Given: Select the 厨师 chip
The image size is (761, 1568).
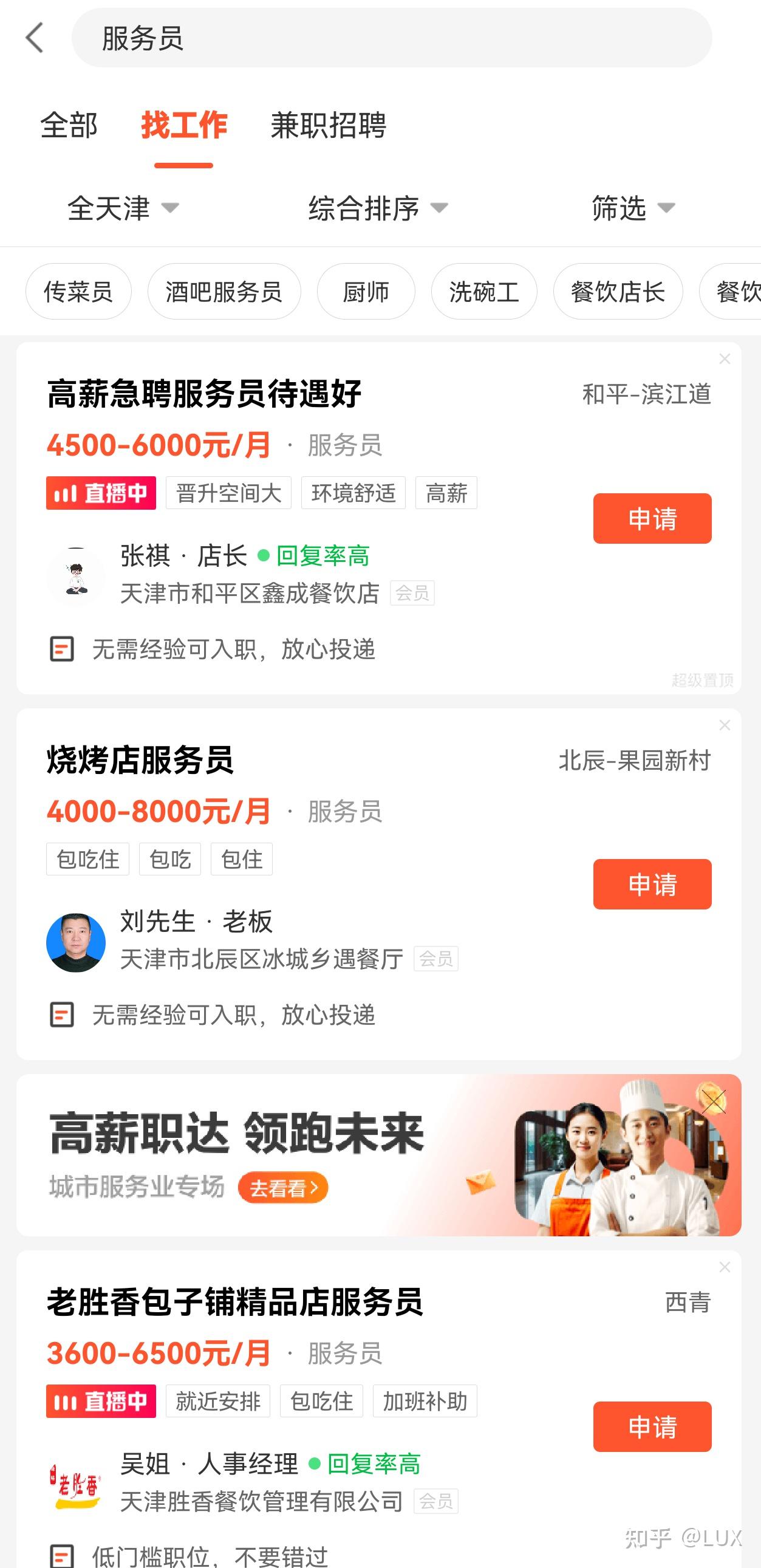Looking at the screenshot, I should [x=366, y=292].
